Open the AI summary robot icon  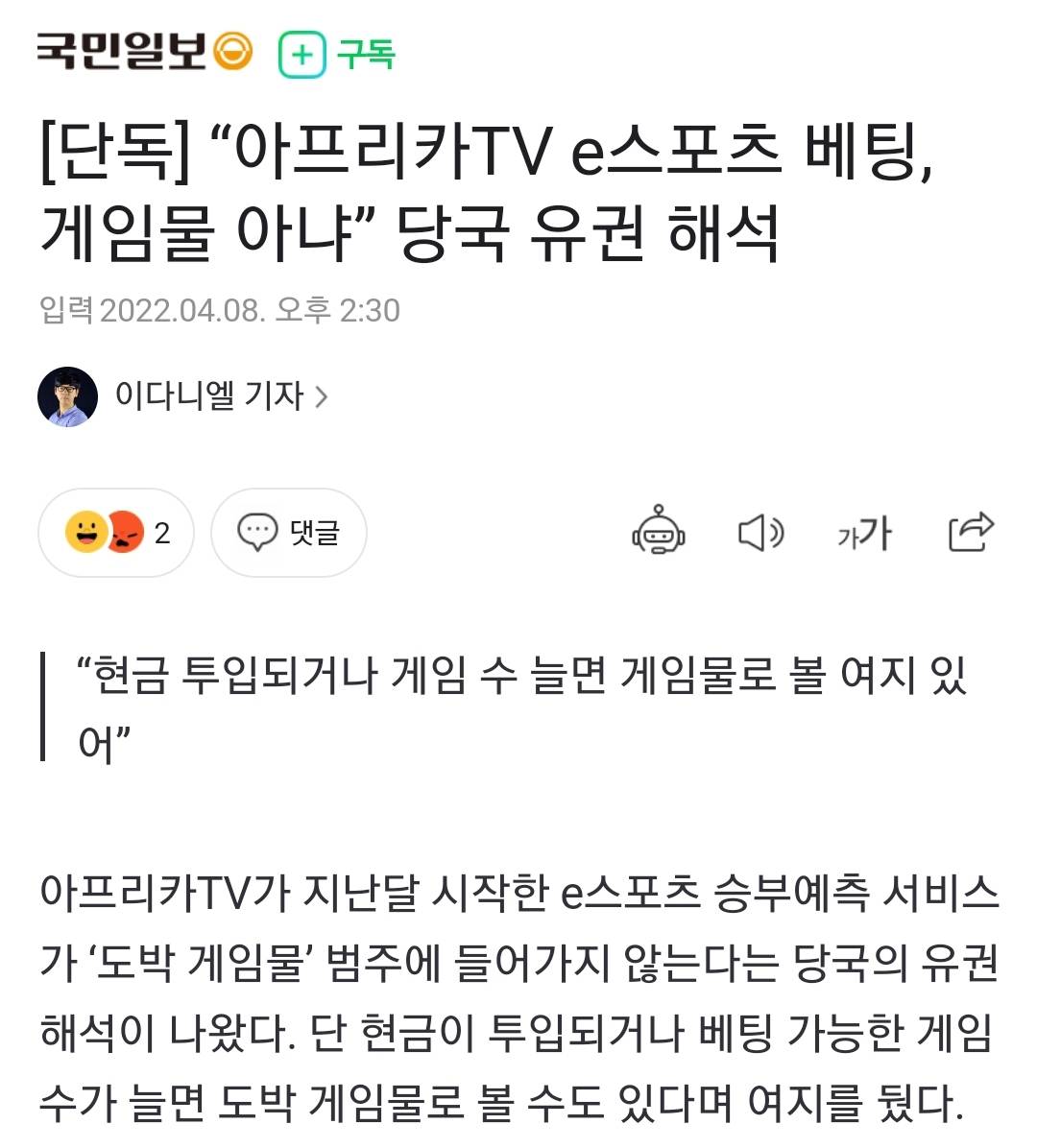click(659, 532)
